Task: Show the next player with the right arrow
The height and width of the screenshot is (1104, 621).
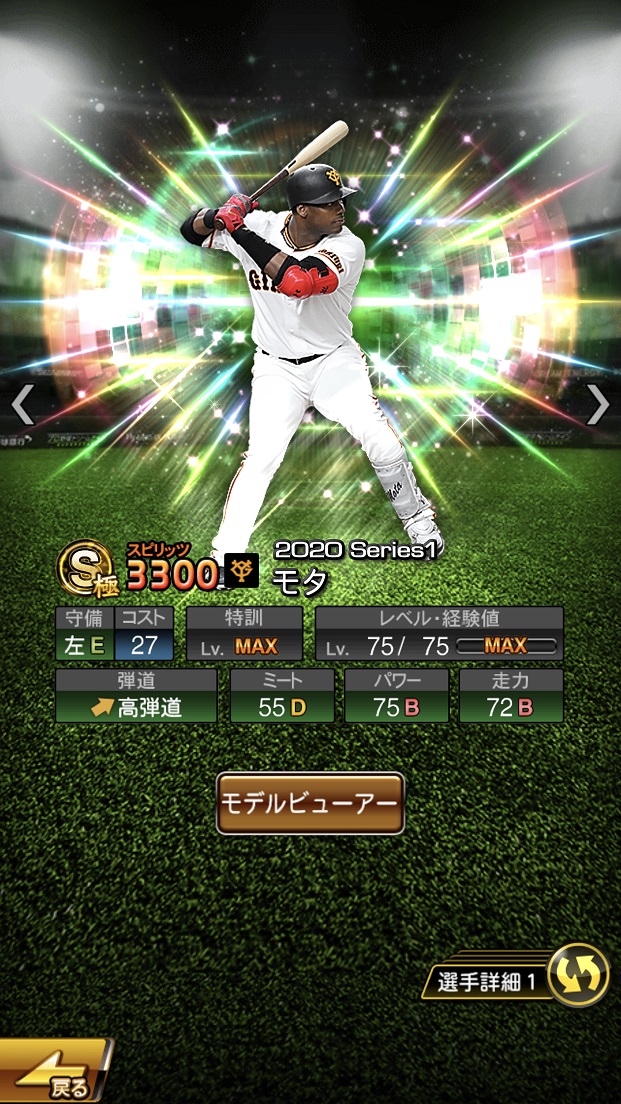Action: point(597,405)
